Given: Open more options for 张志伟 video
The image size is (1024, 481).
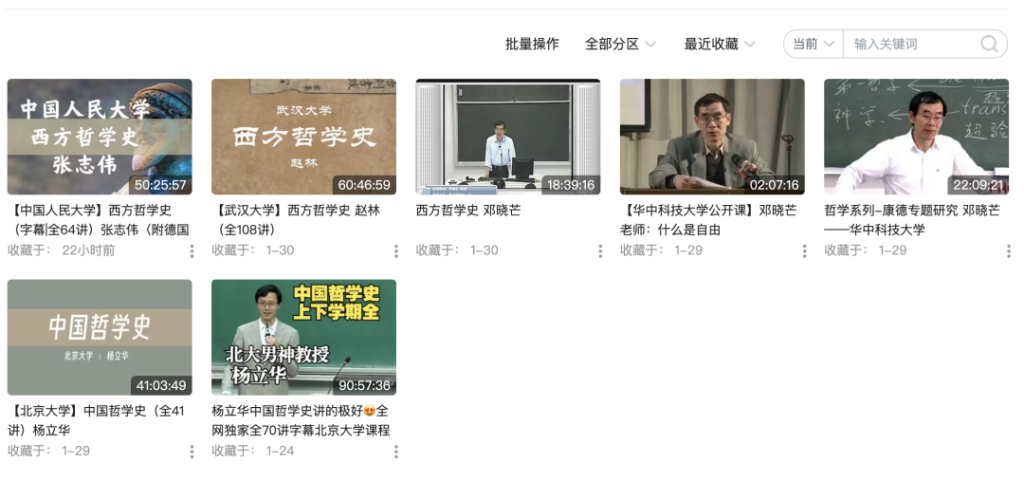Looking at the screenshot, I should pos(192,251).
